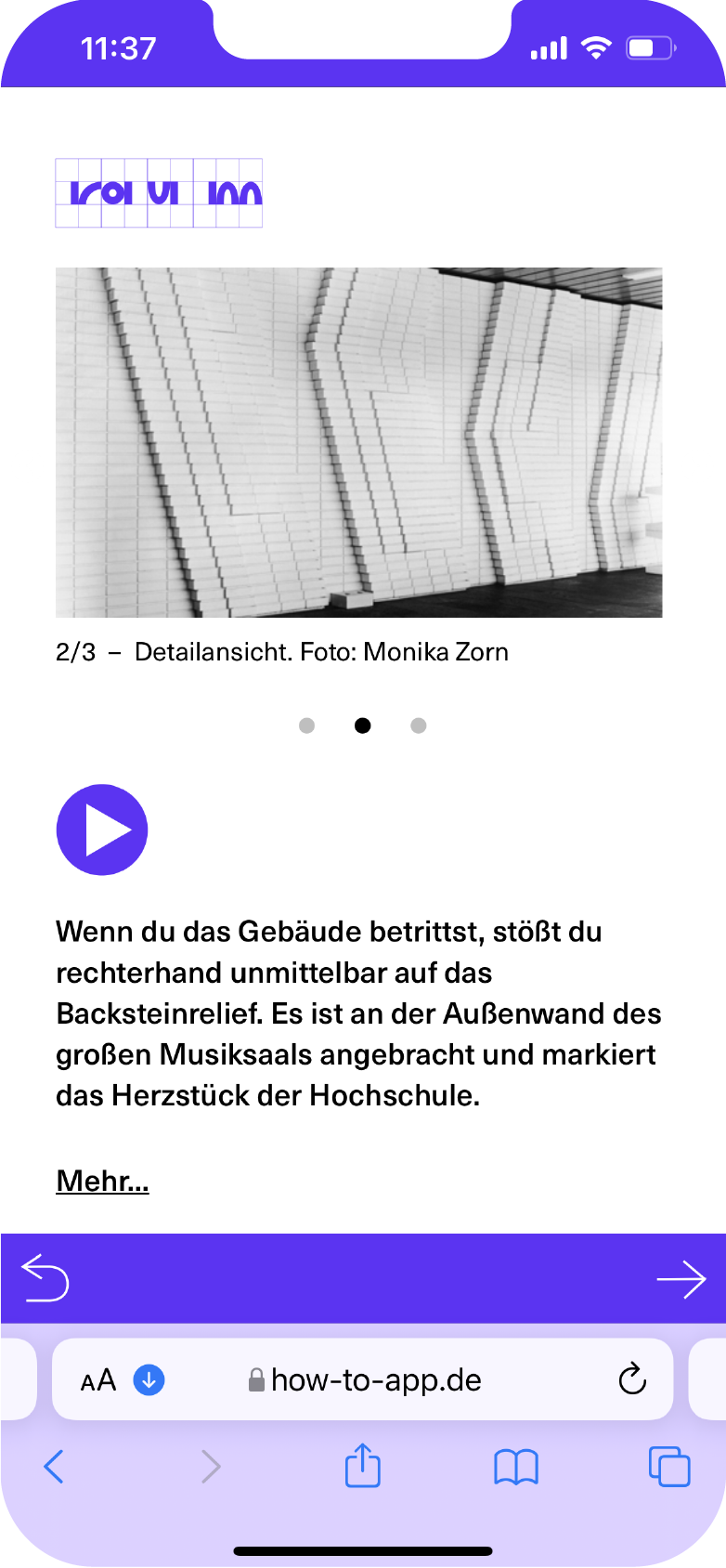
Task: Tap the how-to-app.de address field
Action: click(x=363, y=1379)
